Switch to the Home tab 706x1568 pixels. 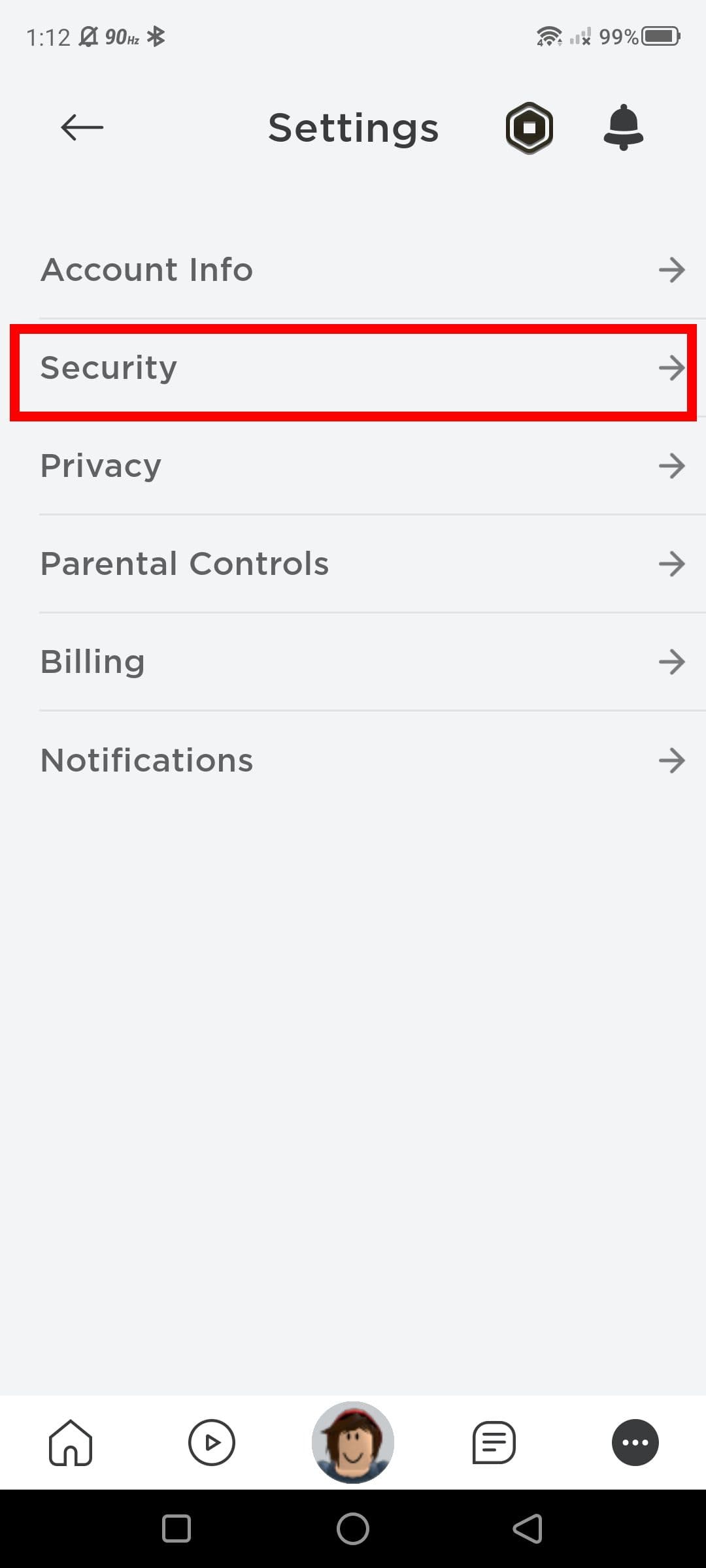[x=71, y=1442]
